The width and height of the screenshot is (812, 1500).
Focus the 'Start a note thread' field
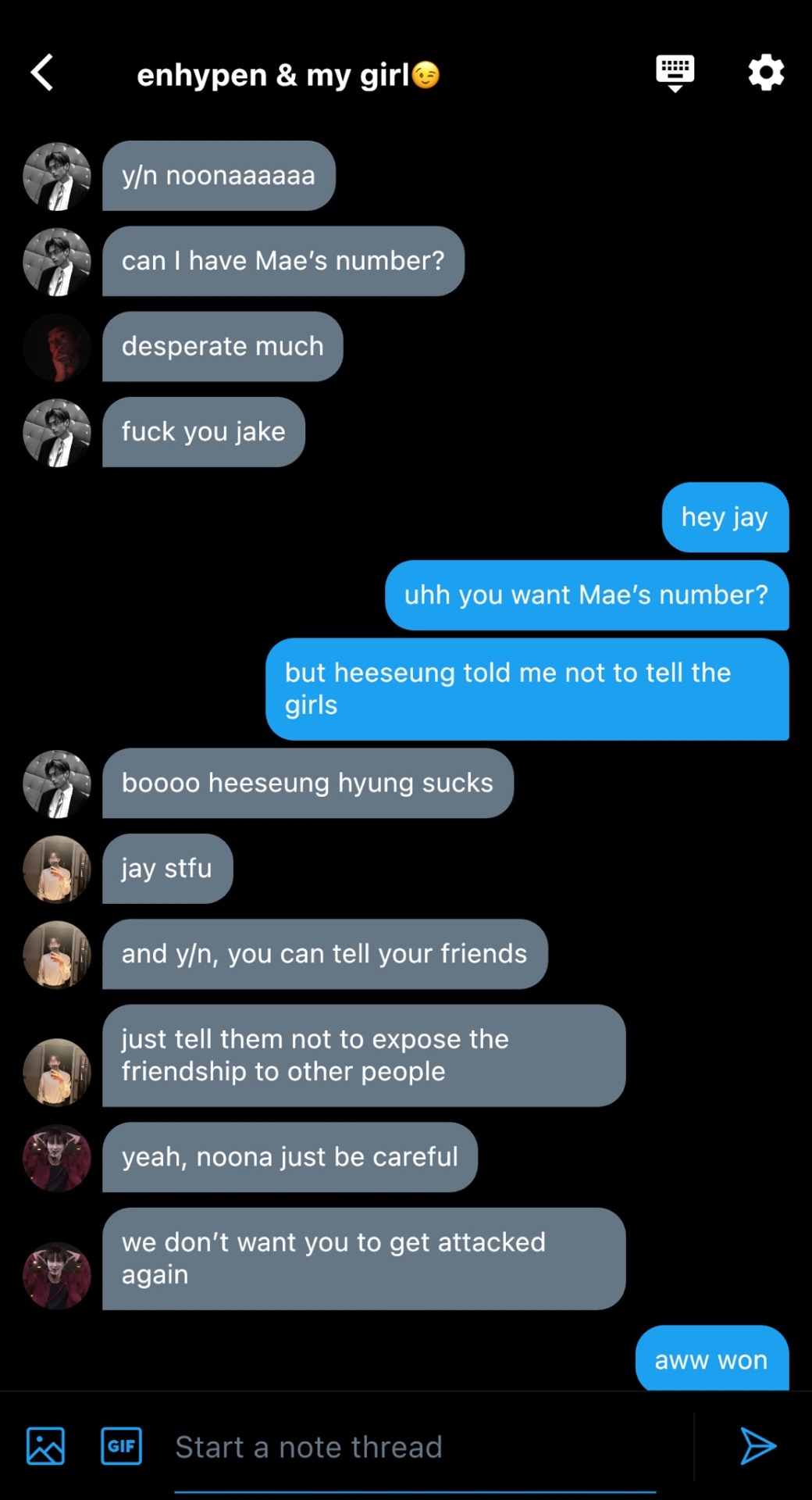[414, 1448]
